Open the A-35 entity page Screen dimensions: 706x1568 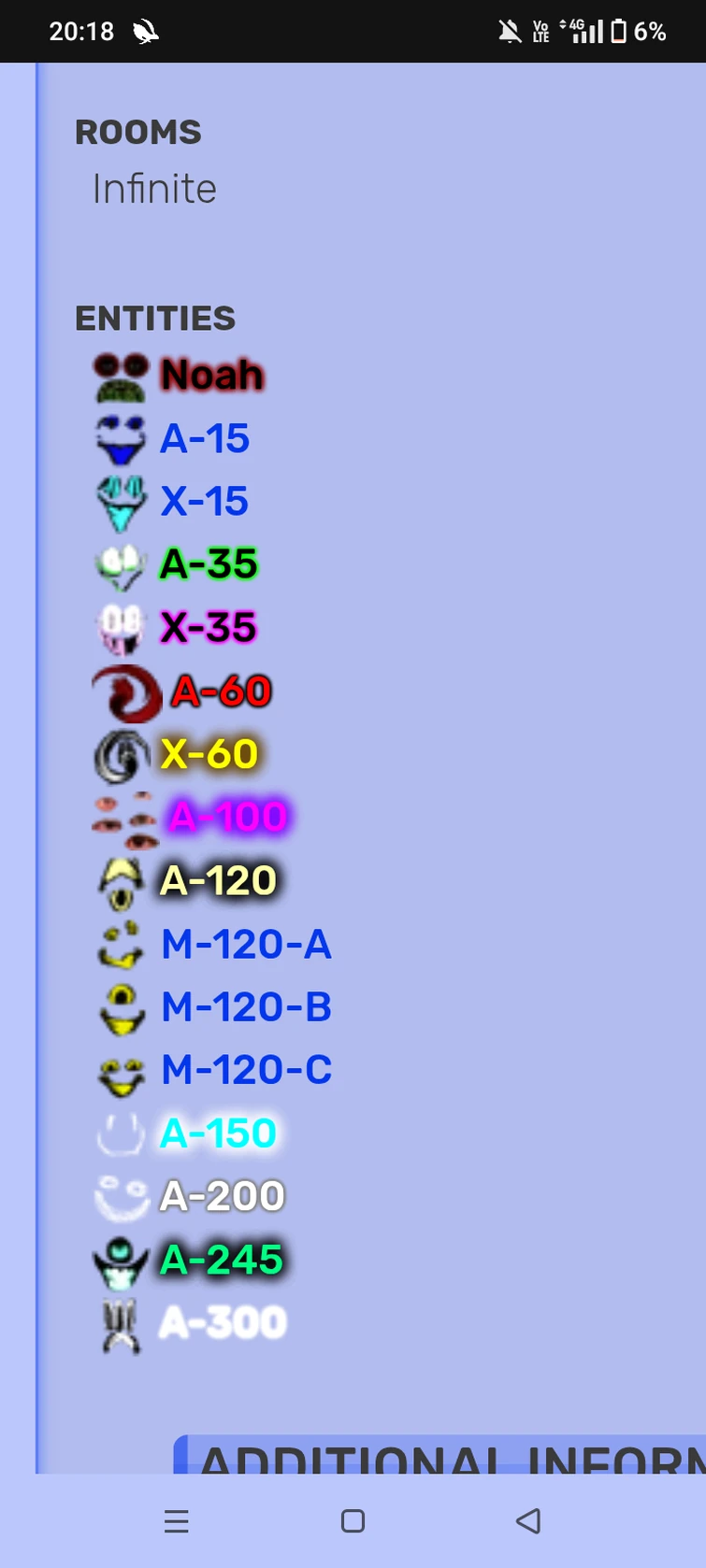(x=209, y=564)
